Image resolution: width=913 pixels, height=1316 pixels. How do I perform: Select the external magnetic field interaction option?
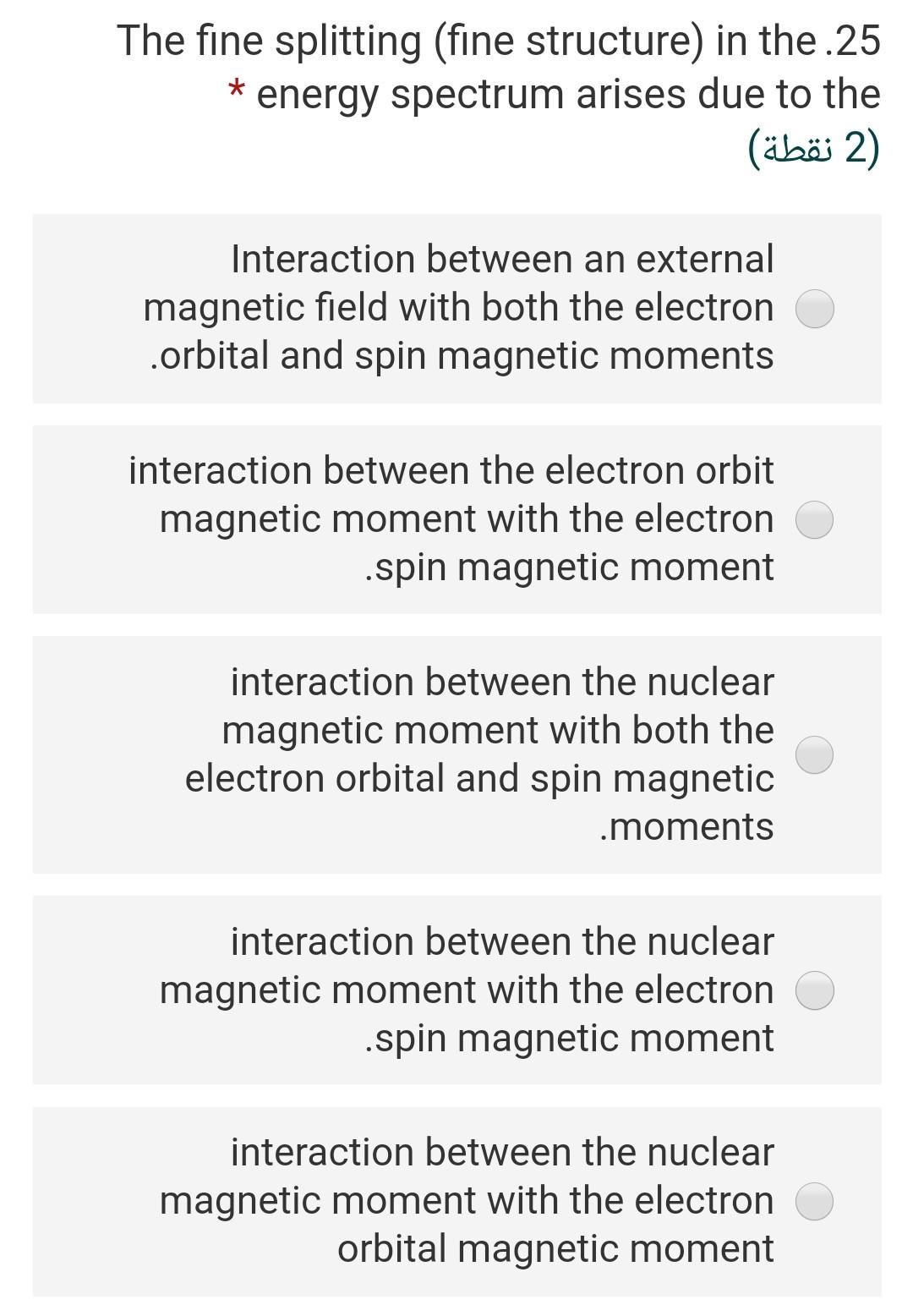814,309
